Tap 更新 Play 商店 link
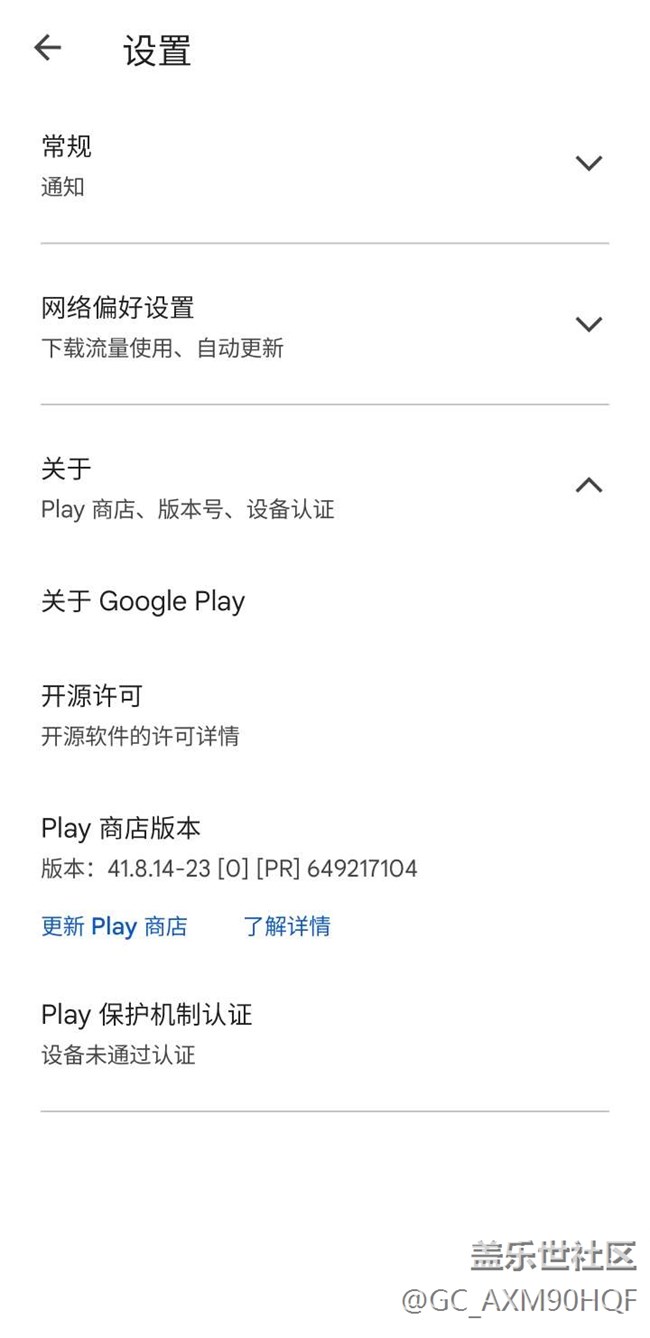The height and width of the screenshot is (1338, 650). point(114,926)
